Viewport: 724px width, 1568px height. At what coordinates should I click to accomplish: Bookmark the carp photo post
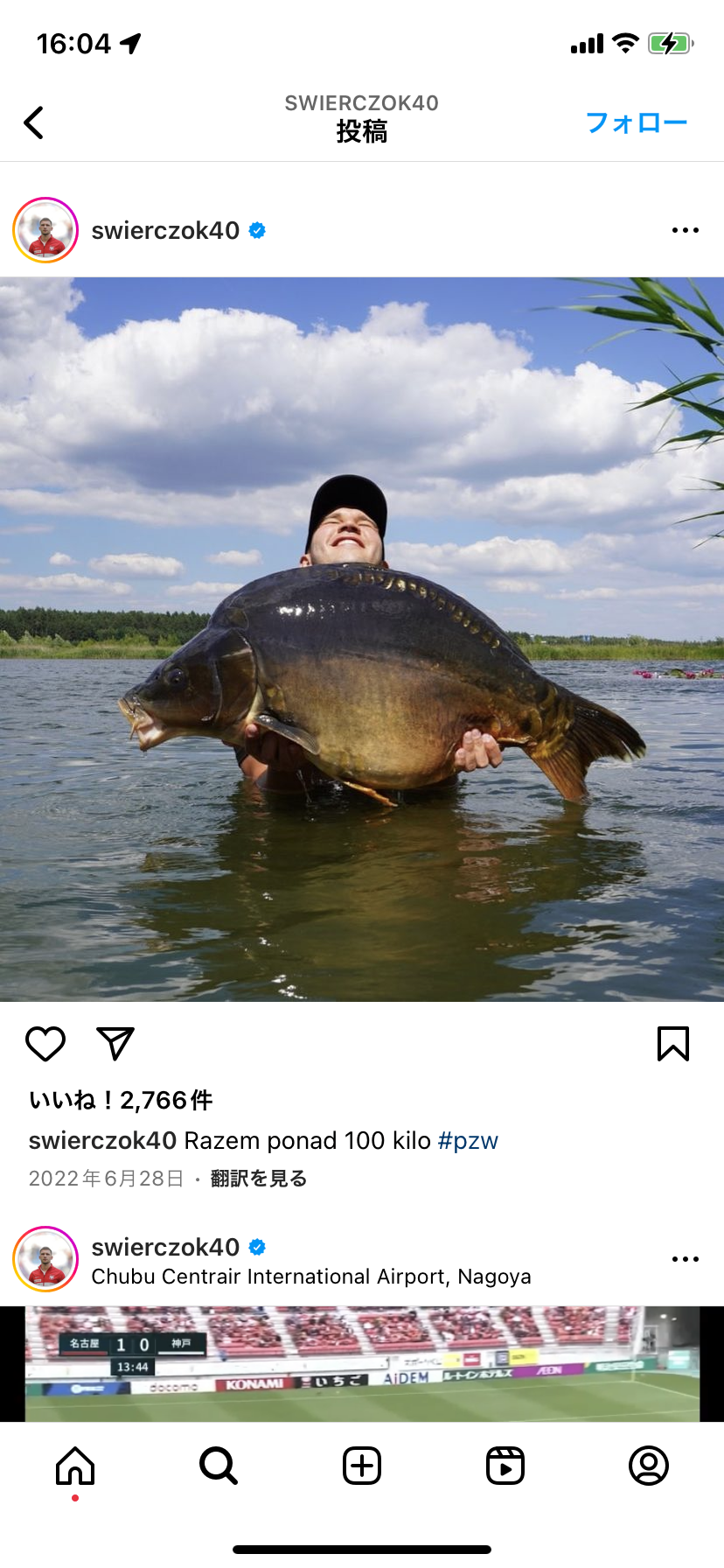pos(672,1044)
